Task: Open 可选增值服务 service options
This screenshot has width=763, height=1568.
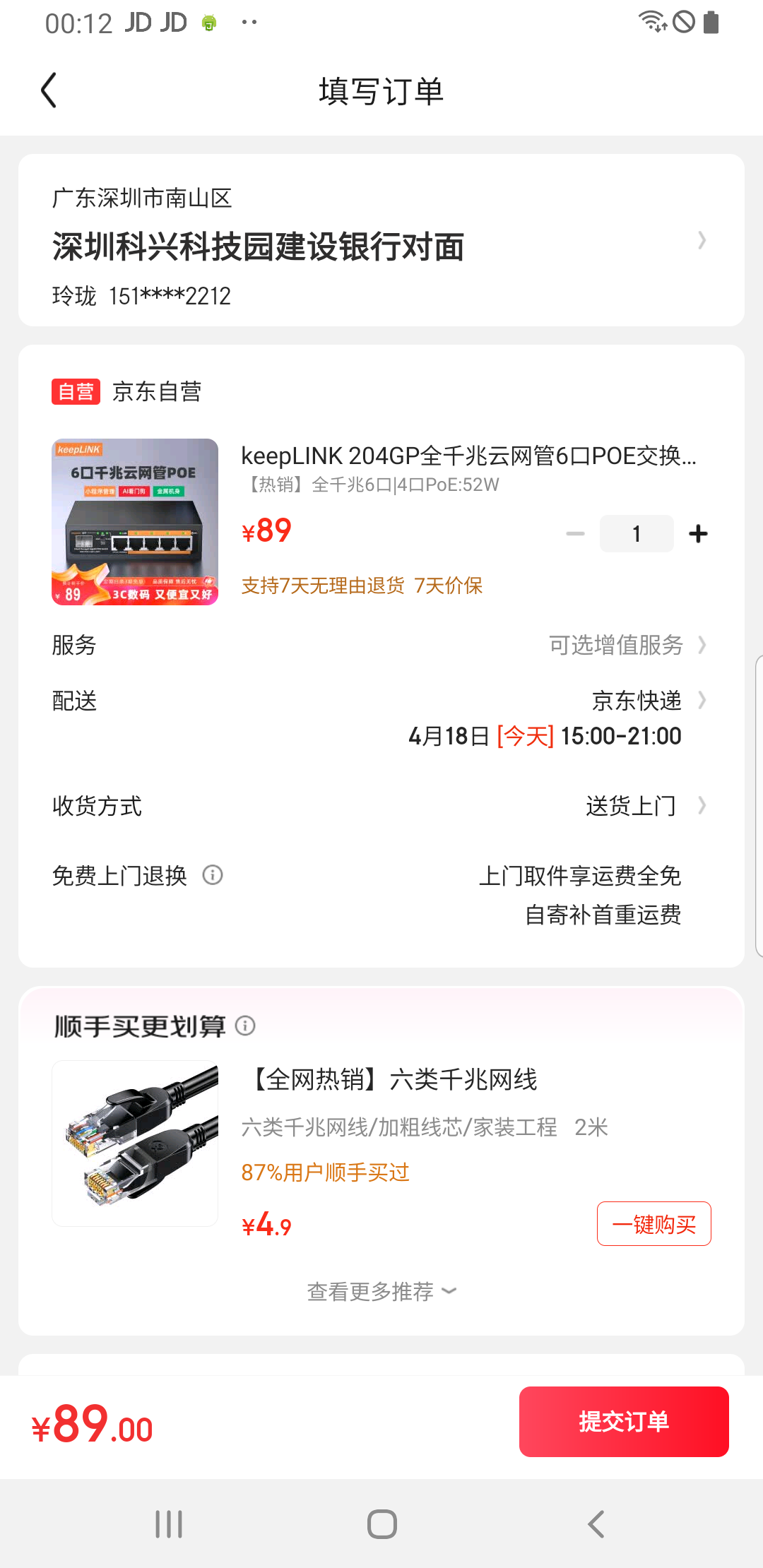Action: coord(616,645)
